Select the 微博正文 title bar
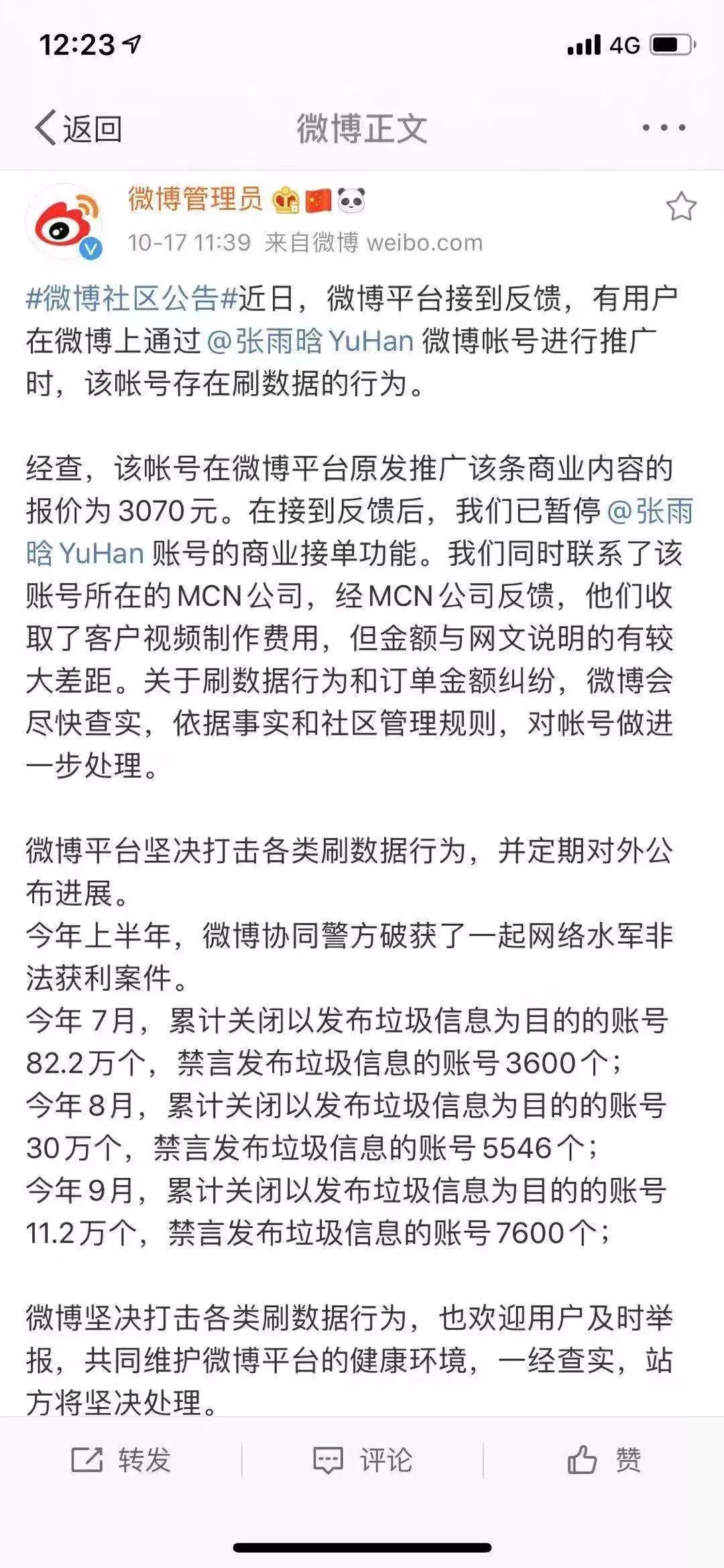Viewport: 724px width, 1568px height. (362, 129)
